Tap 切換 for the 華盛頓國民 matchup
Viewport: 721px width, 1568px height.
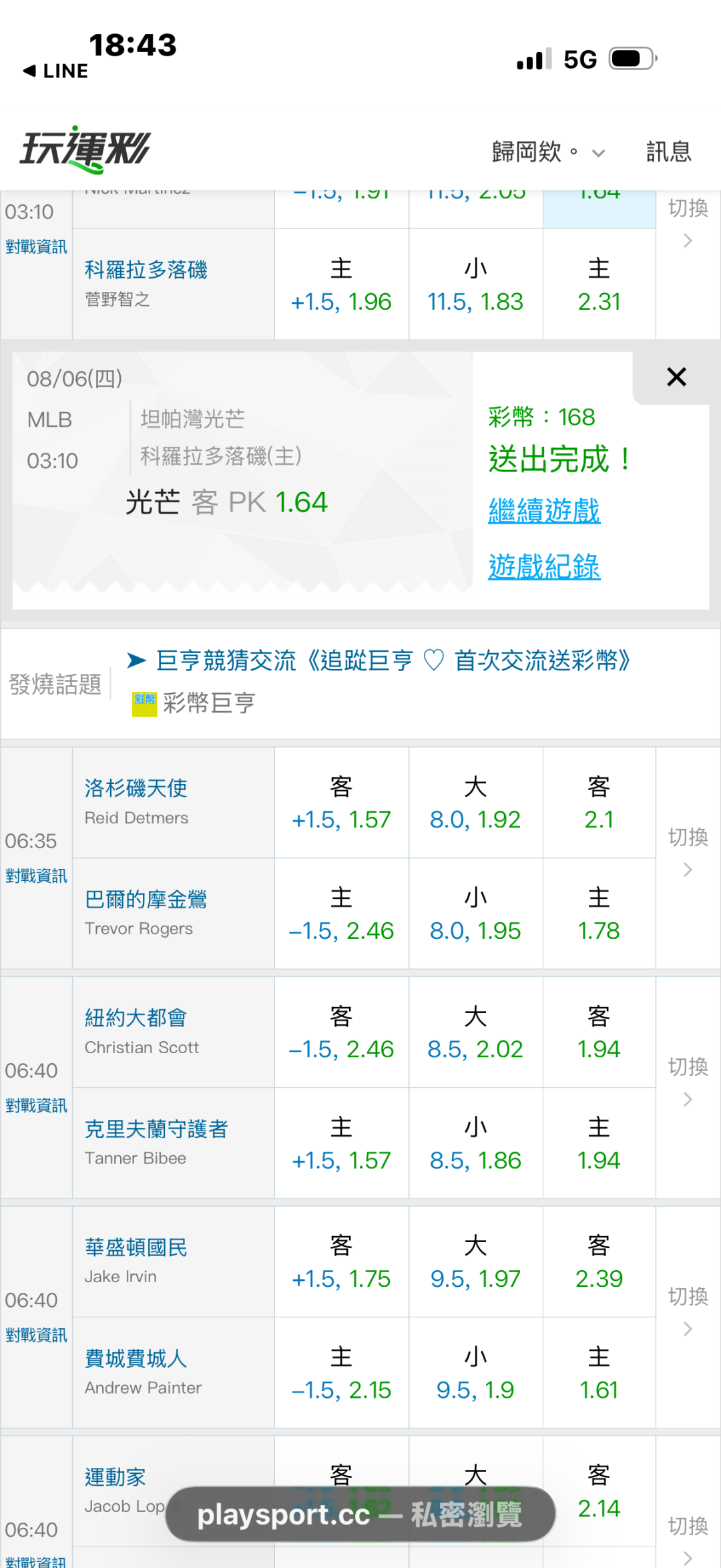click(x=688, y=1310)
